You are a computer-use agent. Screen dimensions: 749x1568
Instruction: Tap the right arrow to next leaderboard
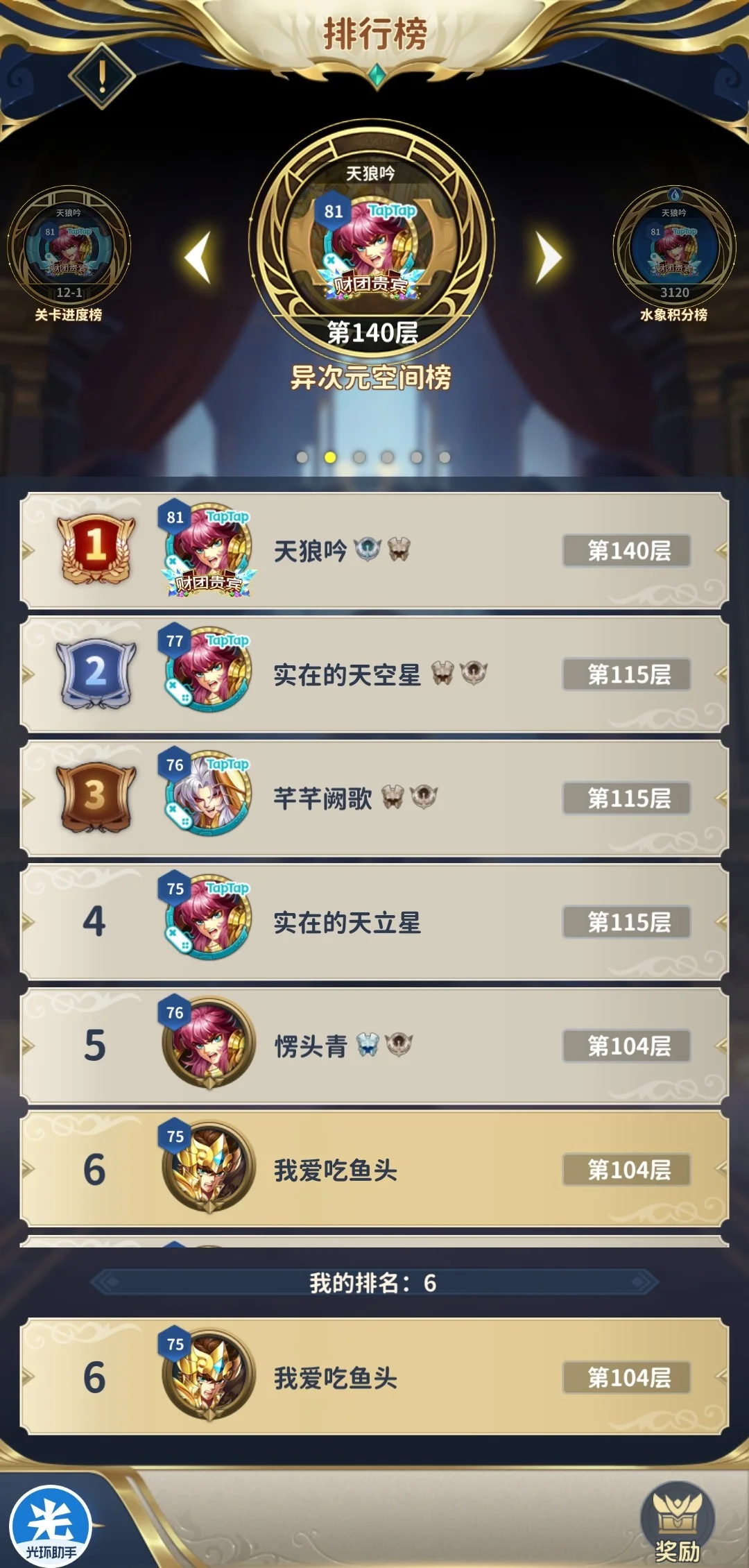tap(548, 258)
